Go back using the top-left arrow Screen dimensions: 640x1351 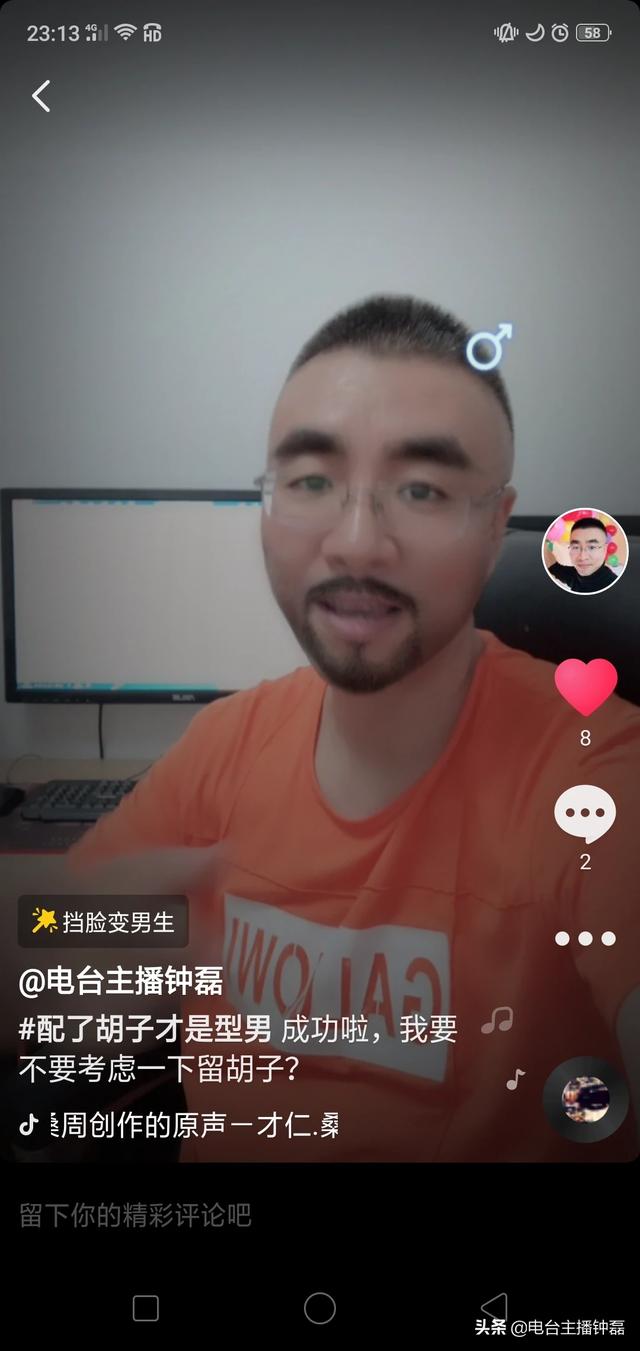click(41, 97)
